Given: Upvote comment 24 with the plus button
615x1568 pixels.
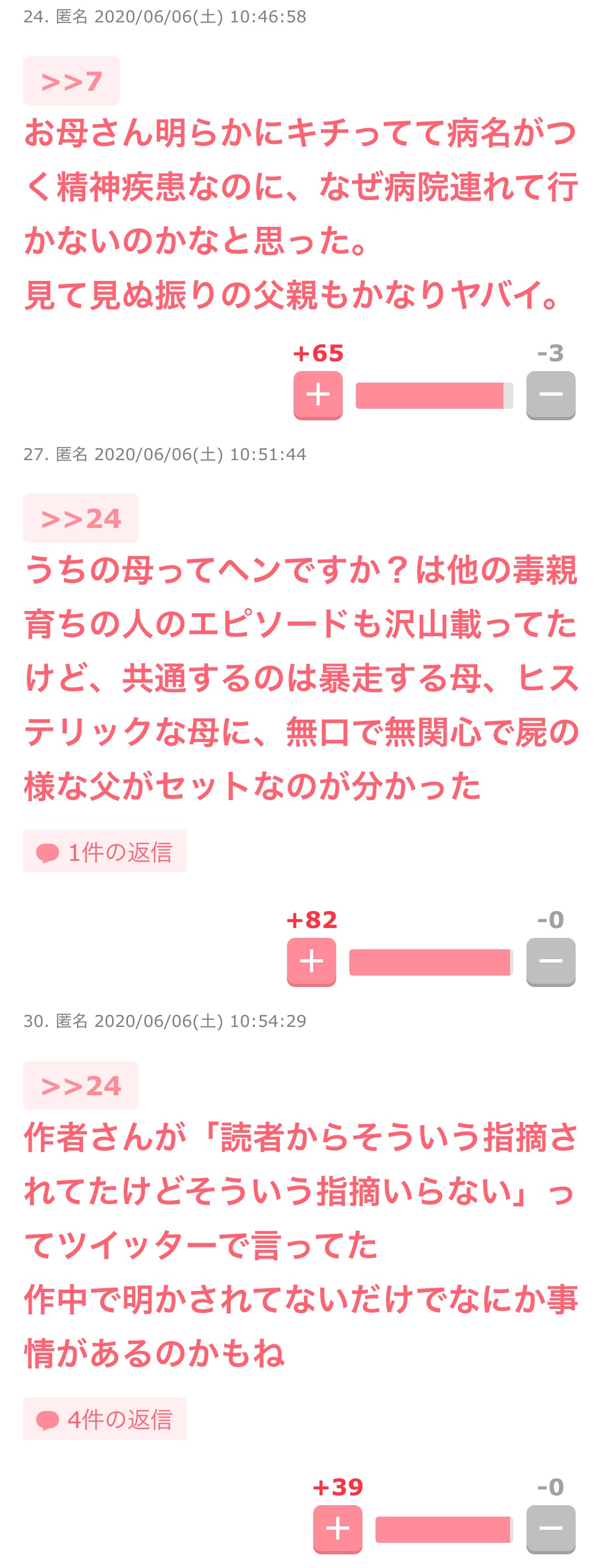Looking at the screenshot, I should click(x=318, y=395).
